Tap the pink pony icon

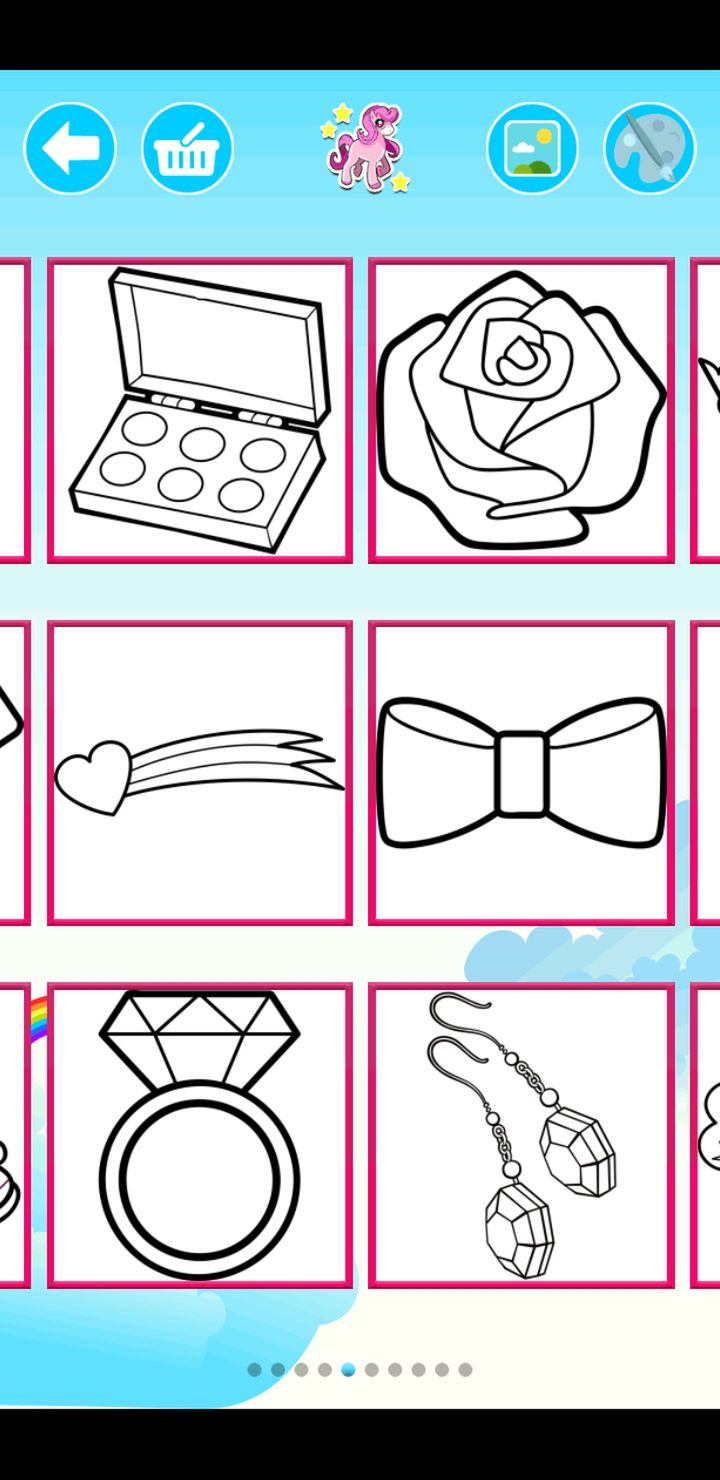coord(366,147)
